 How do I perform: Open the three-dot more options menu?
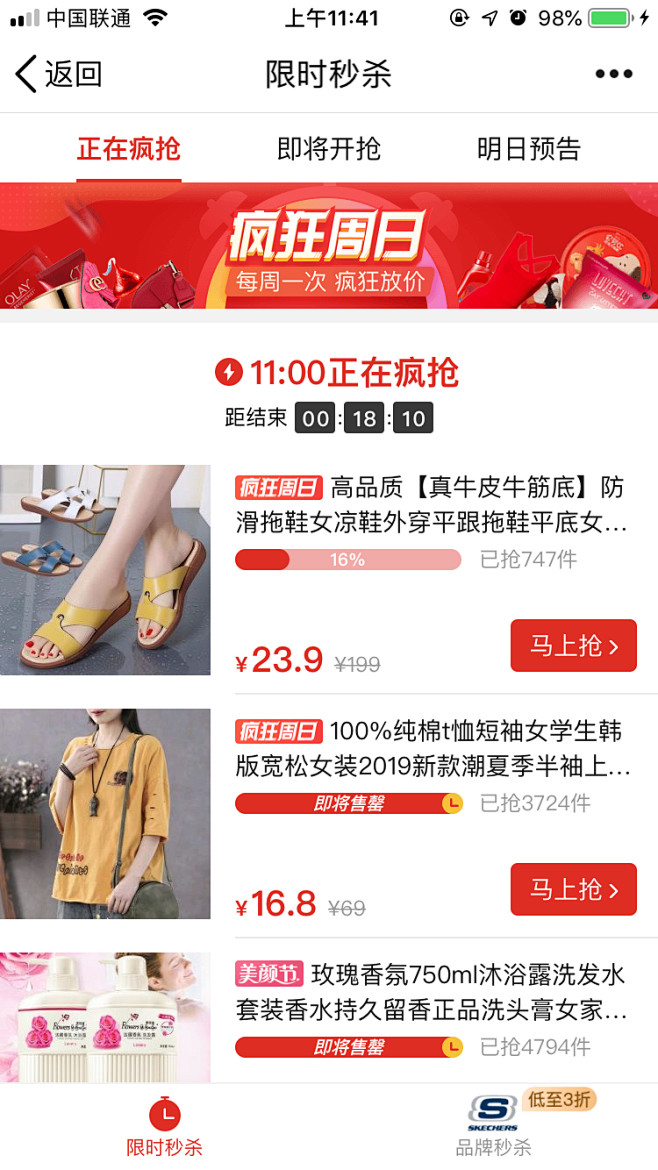pos(613,74)
